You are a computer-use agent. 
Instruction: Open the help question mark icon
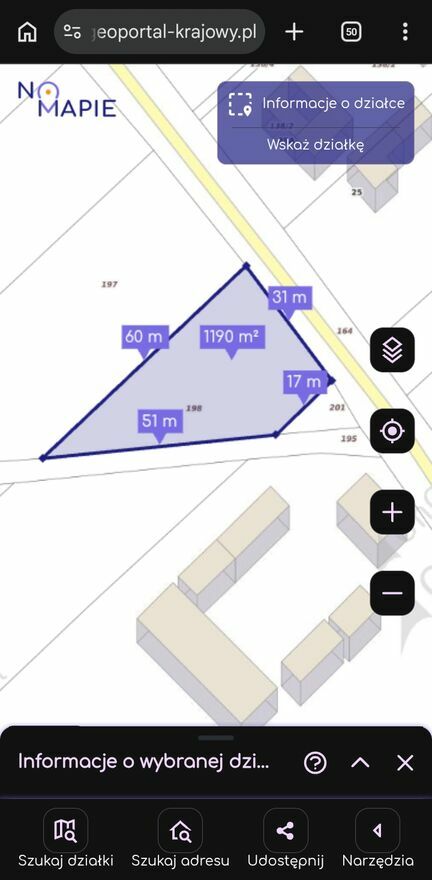(x=315, y=762)
